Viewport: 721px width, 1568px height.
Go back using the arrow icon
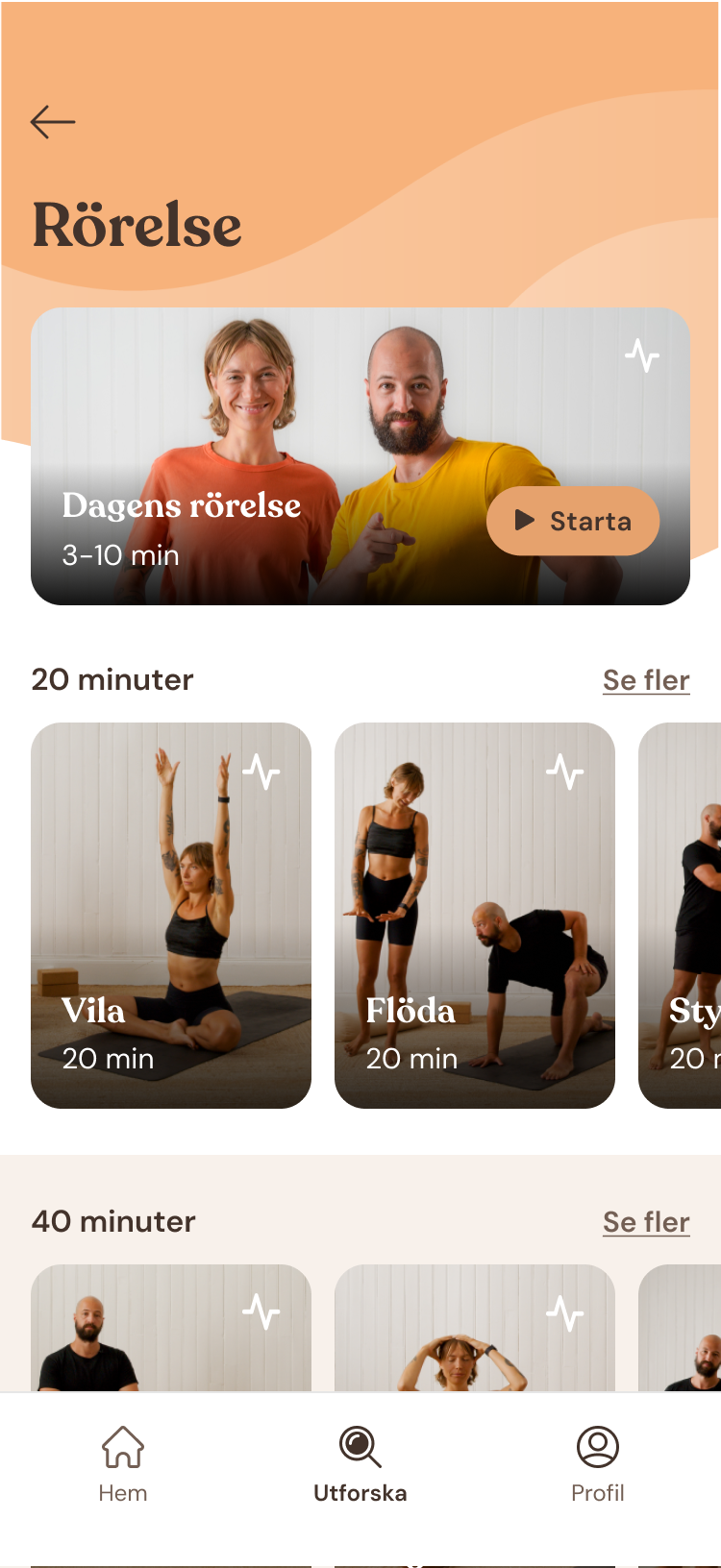coord(53,122)
